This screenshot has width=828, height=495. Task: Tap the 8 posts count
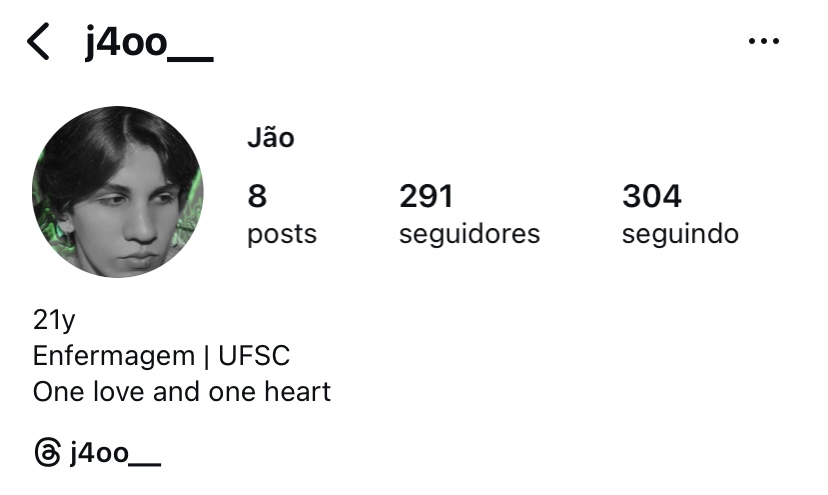click(x=280, y=214)
